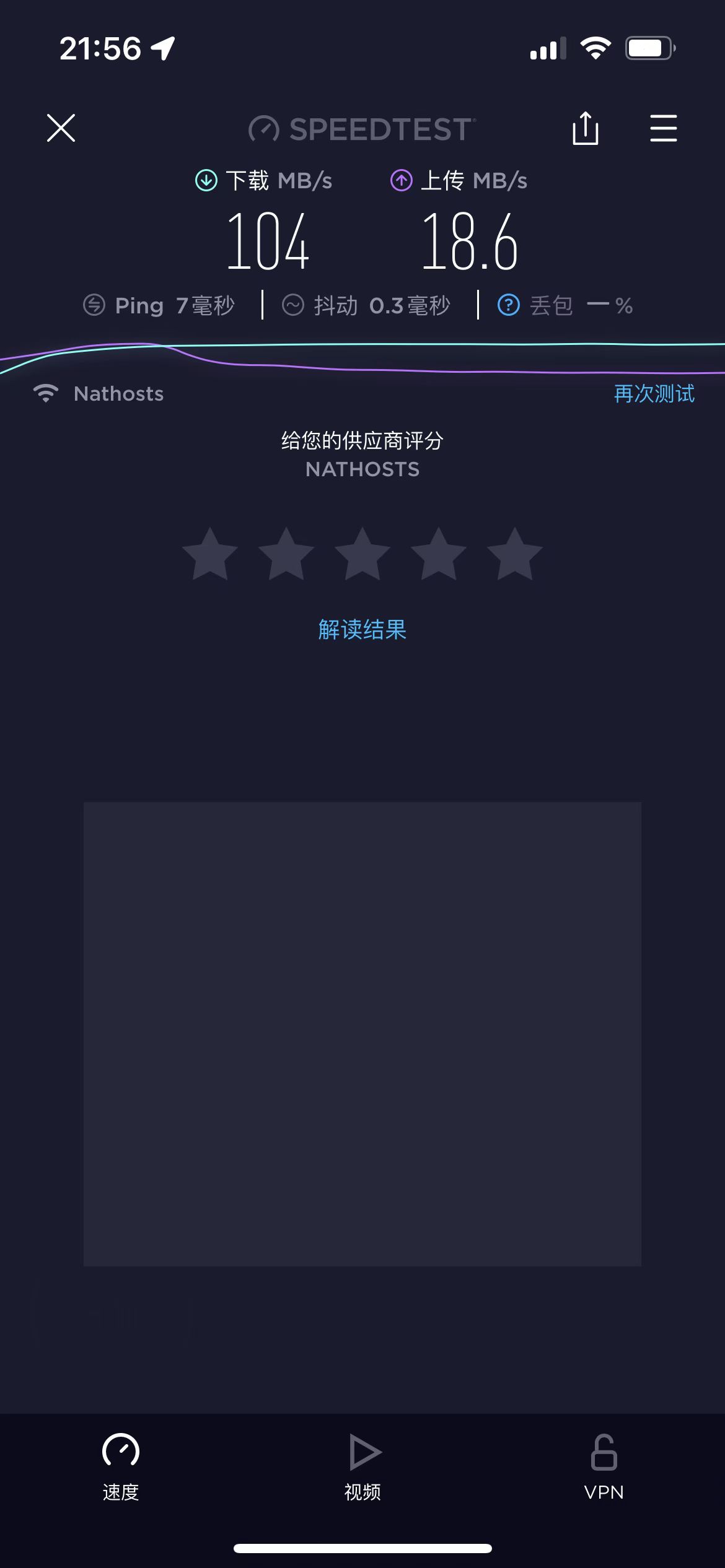Viewport: 725px width, 1568px height.
Task: Rate NATHOSTS one star
Action: pos(210,554)
